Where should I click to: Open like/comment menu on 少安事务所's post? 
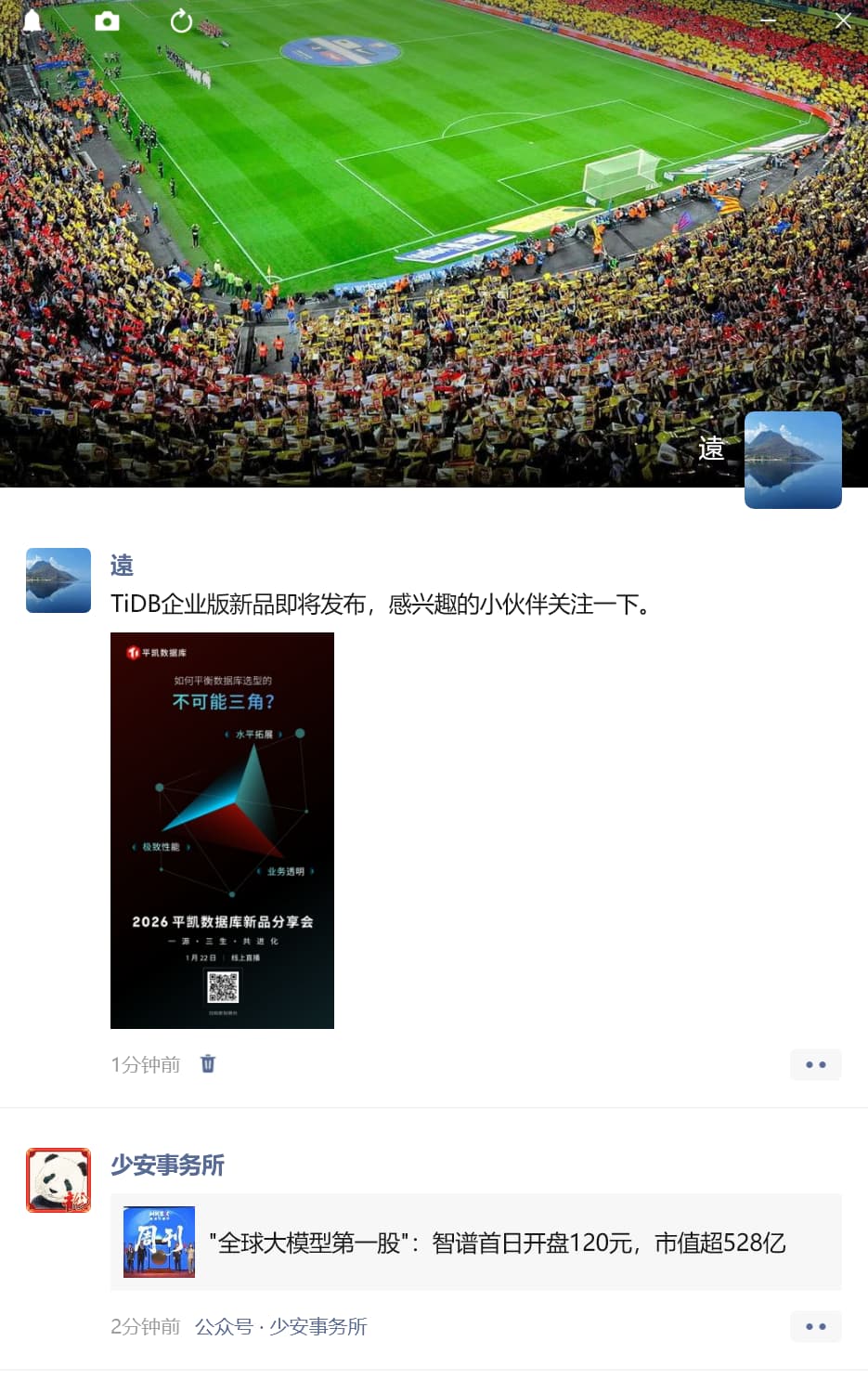[x=815, y=1326]
